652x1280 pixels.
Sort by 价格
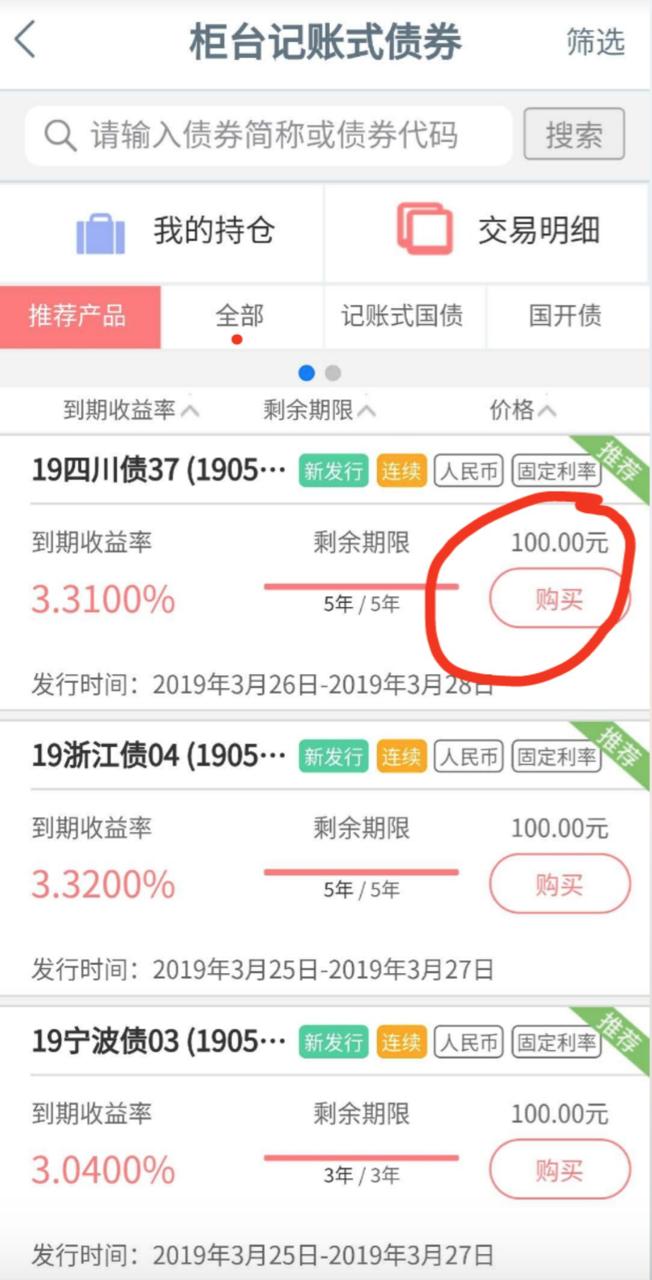coord(522,409)
